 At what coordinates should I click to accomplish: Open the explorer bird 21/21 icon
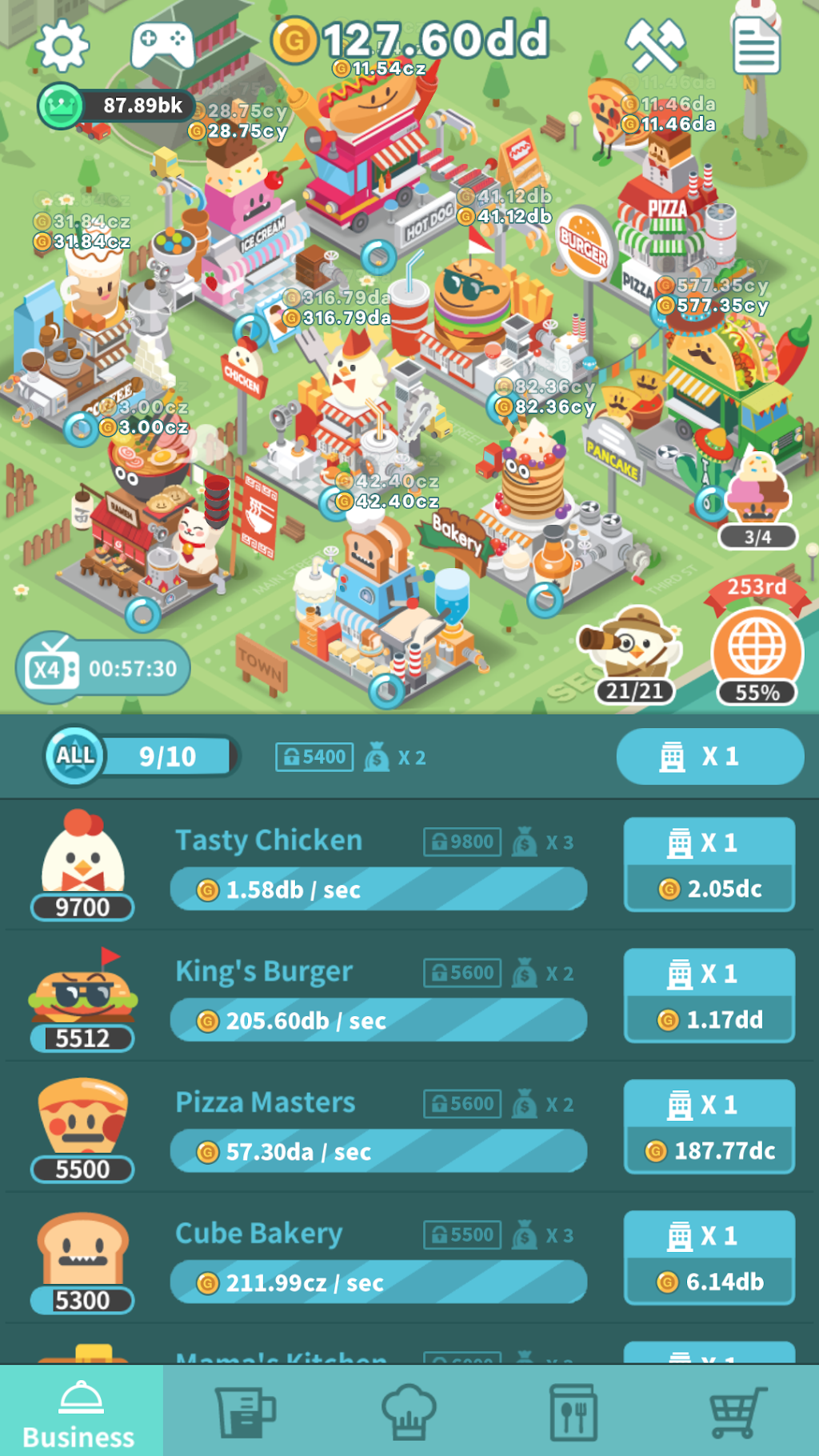632,656
